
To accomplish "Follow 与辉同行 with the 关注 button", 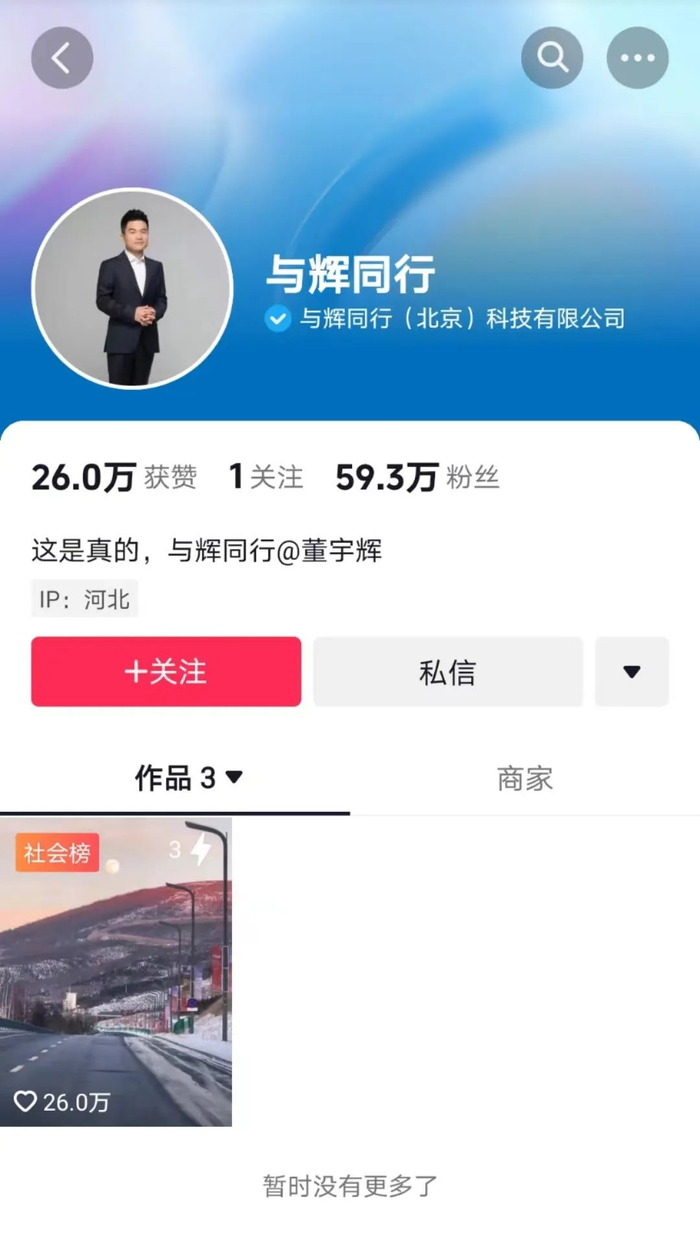I will (x=166, y=672).
